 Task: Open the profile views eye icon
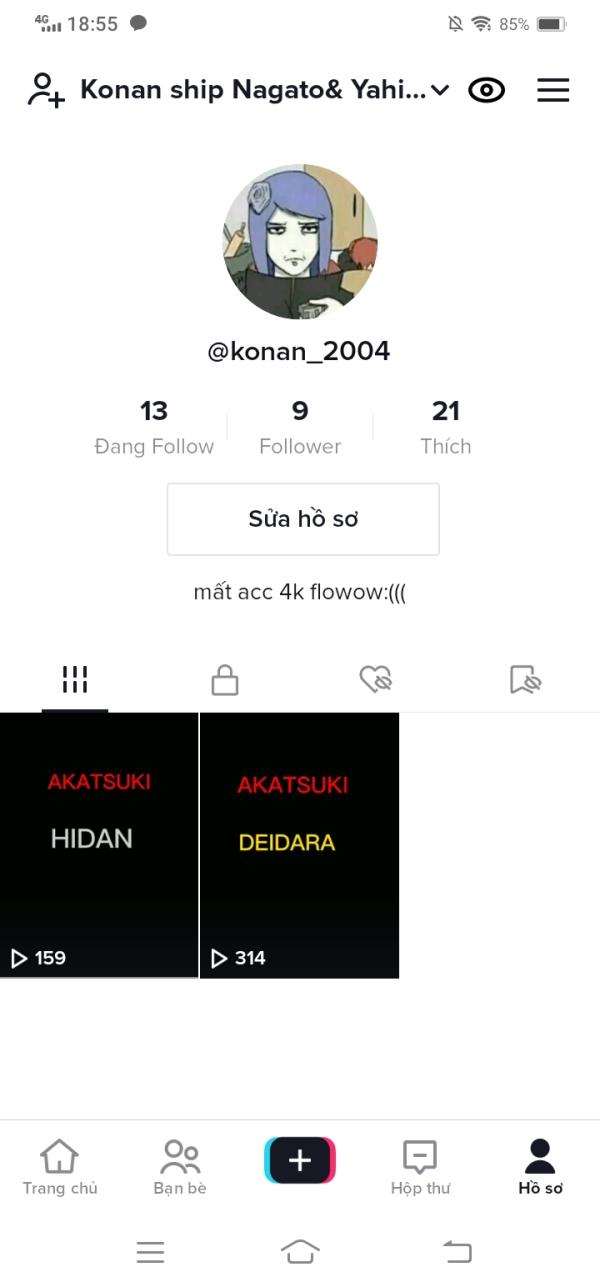(x=487, y=90)
